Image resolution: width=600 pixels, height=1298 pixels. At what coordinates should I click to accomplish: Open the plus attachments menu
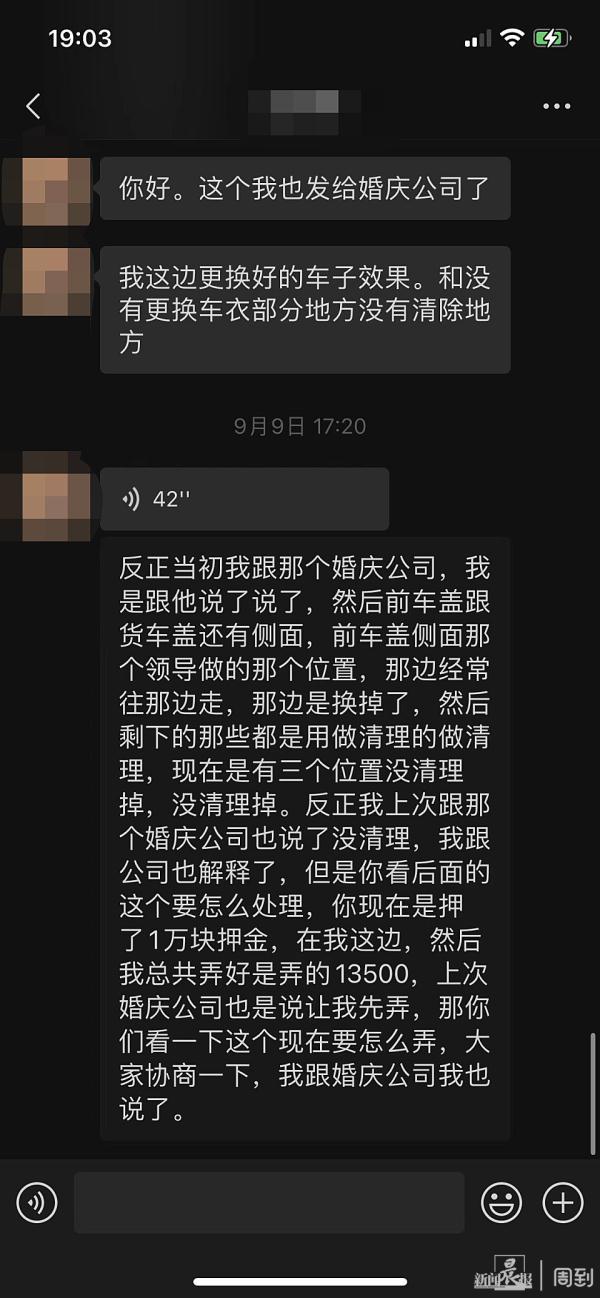pyautogui.click(x=563, y=1202)
